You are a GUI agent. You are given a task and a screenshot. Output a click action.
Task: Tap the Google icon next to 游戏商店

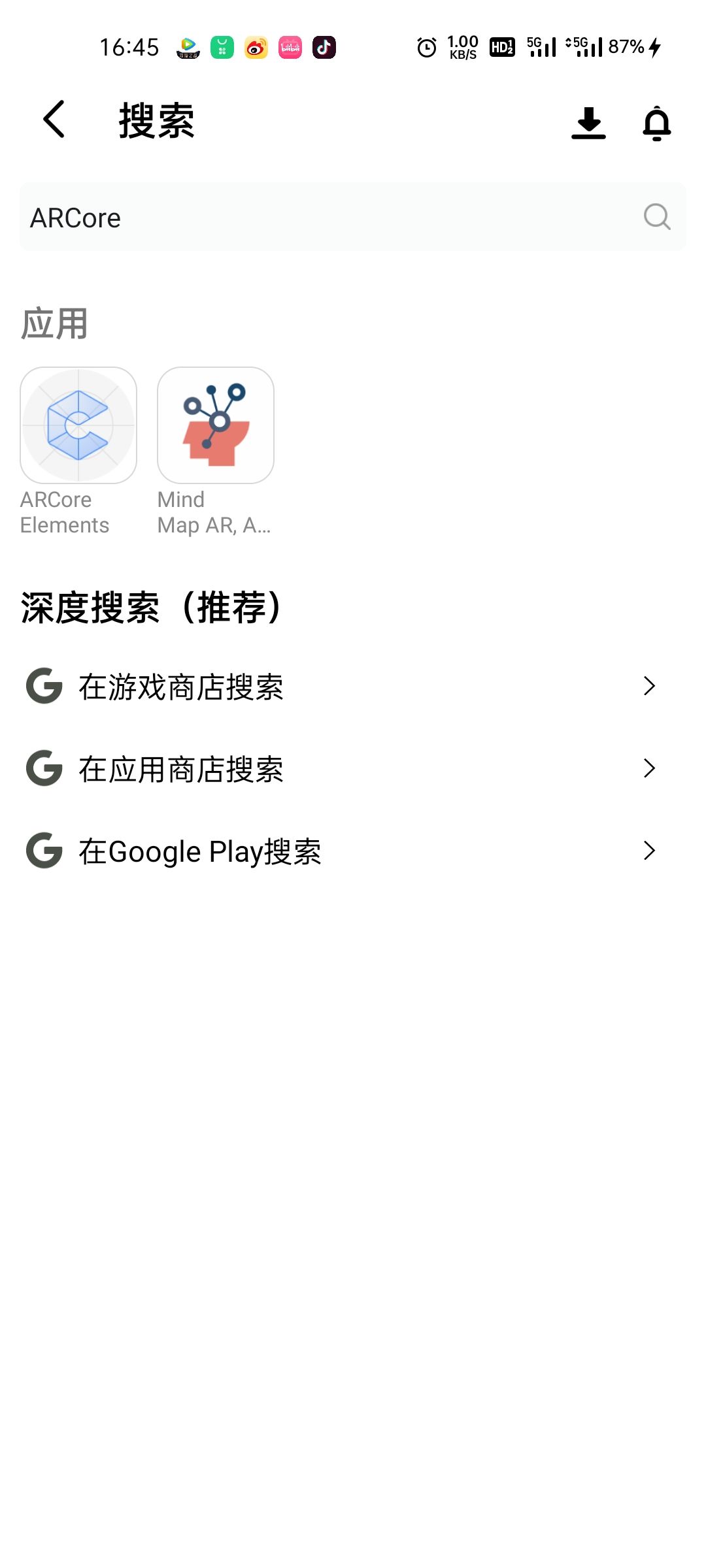43,685
